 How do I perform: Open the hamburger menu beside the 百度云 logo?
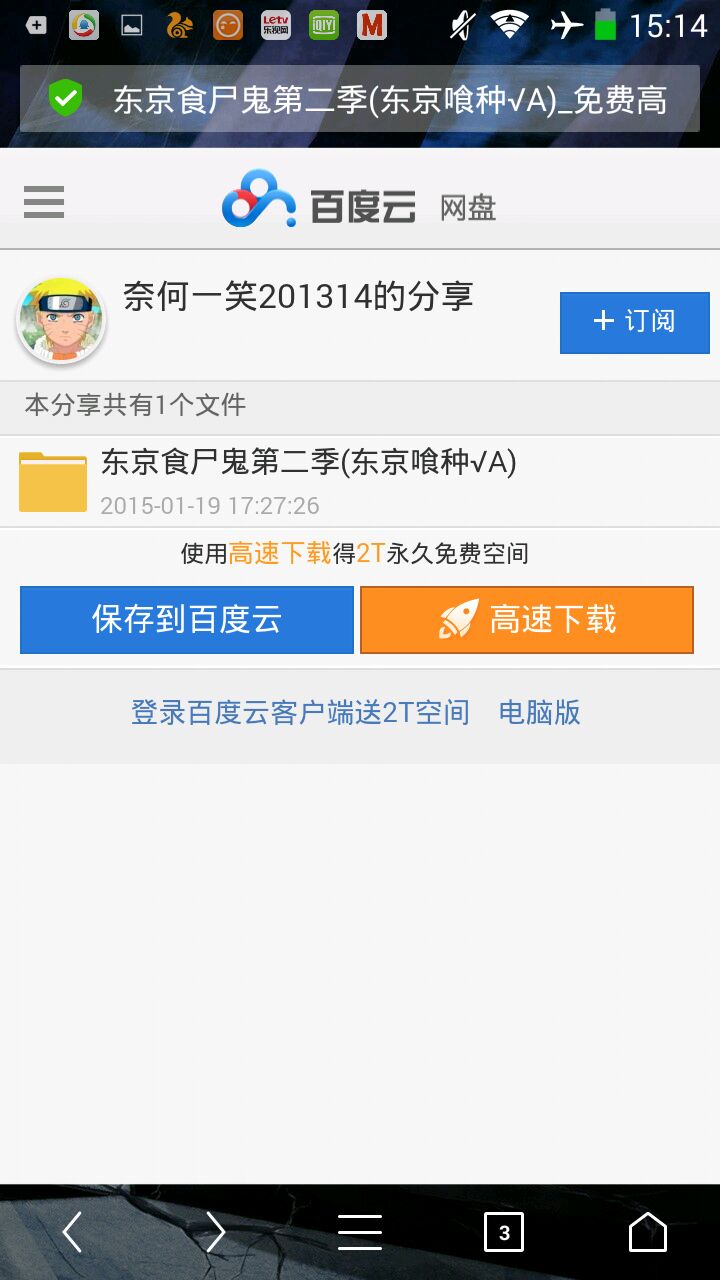[x=44, y=203]
